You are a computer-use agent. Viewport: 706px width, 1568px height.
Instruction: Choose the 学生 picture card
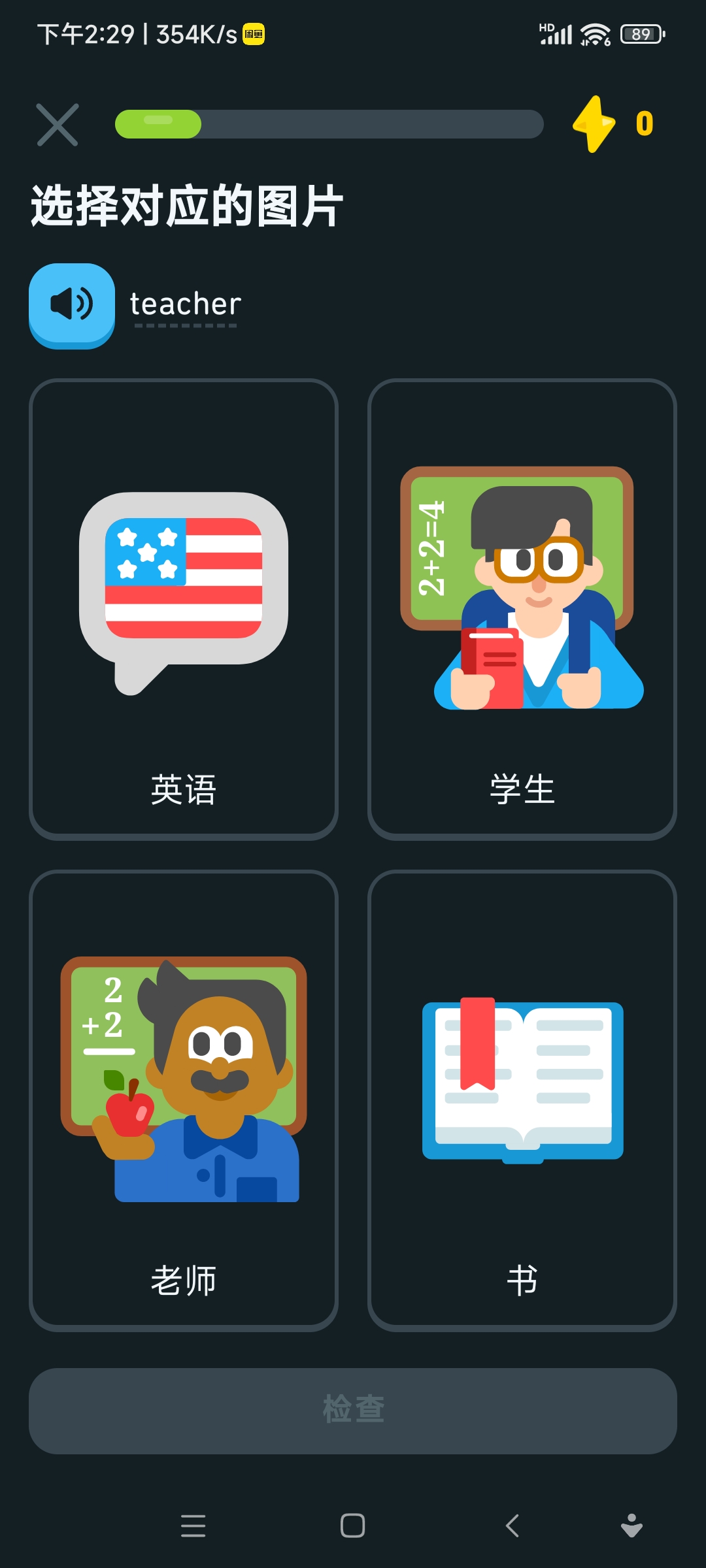pyautogui.click(x=522, y=609)
